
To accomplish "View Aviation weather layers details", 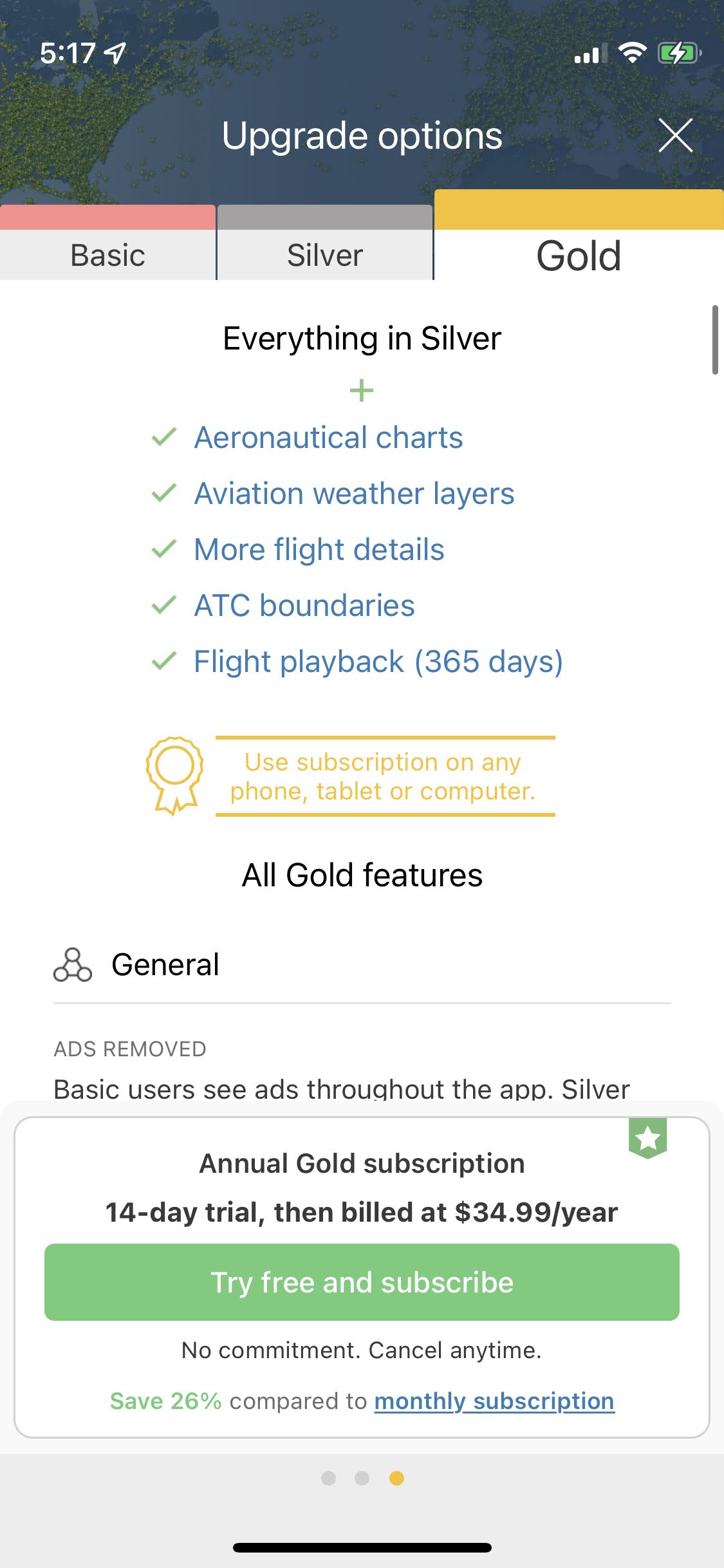I will pyautogui.click(x=354, y=494).
